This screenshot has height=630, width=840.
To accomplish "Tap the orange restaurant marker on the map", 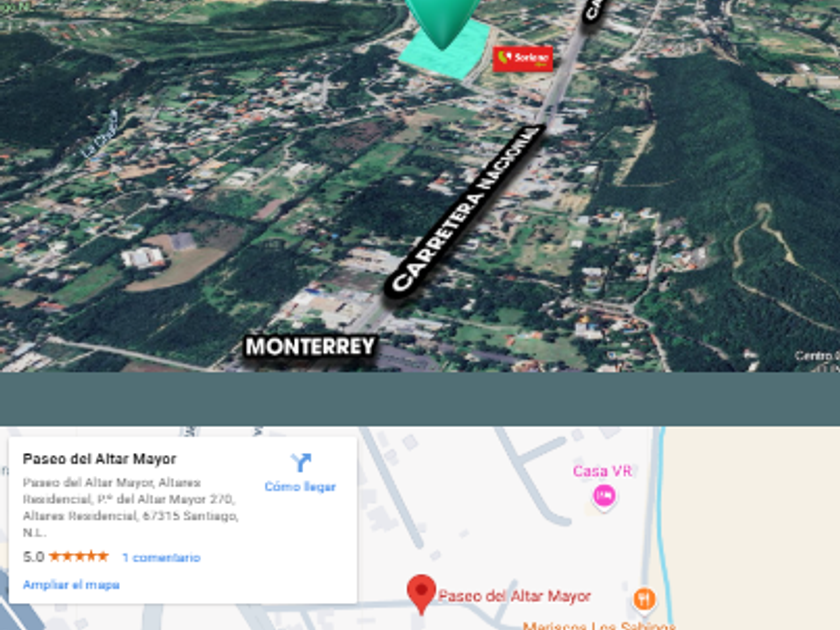I will click(x=644, y=599).
